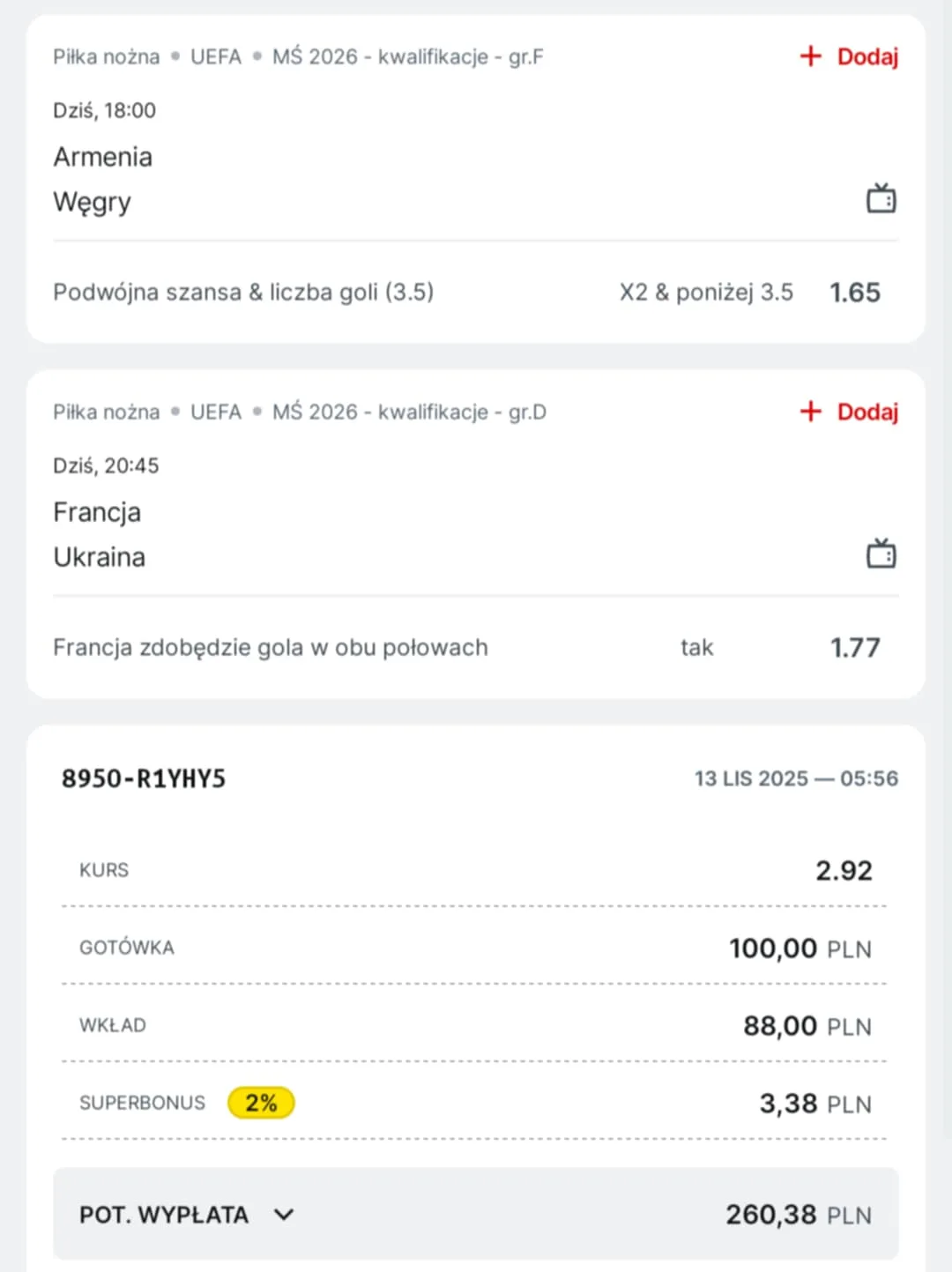Click the yellow 2% SUPERBONUS badge
This screenshot has height=1272, width=952.
261,1103
